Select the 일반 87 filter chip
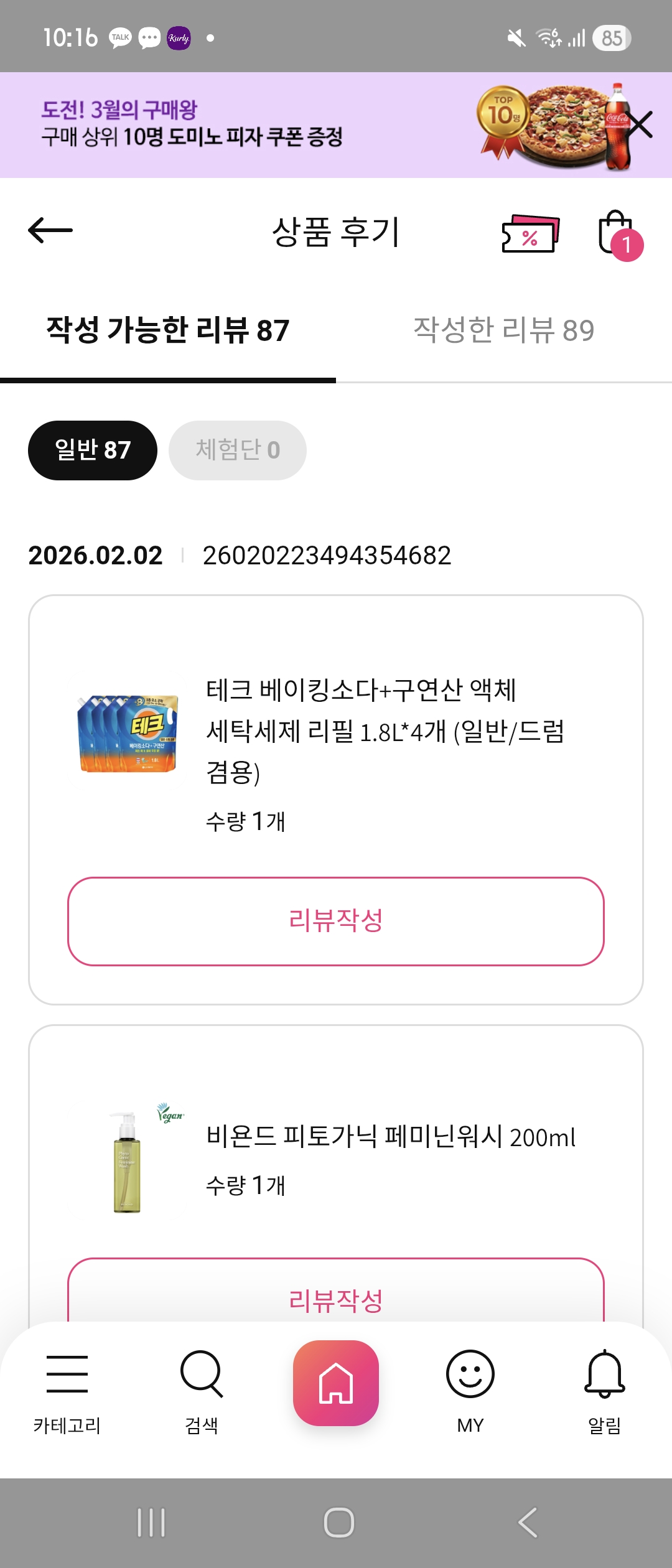 (x=93, y=450)
